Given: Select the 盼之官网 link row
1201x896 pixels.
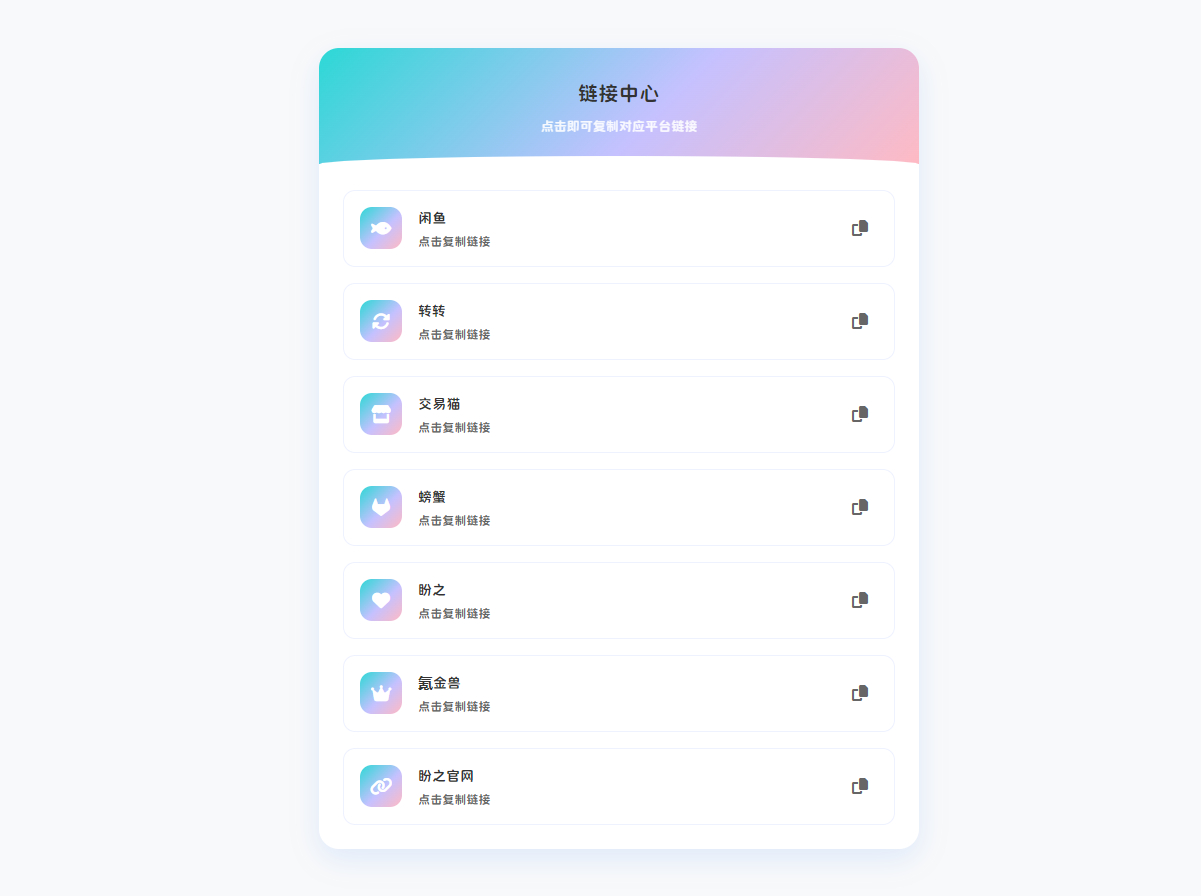Looking at the screenshot, I should tap(618, 786).
